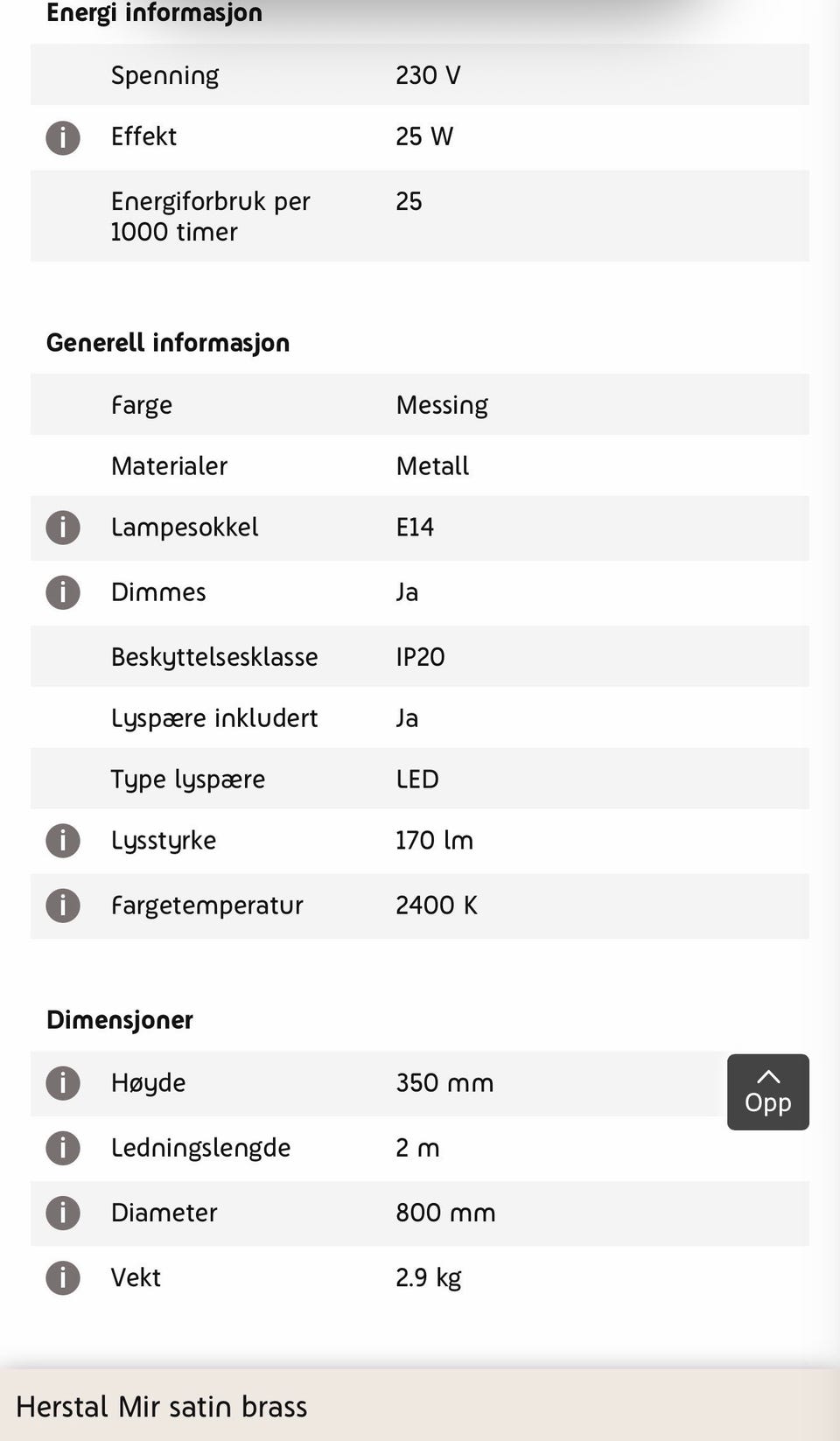
Task: Click the LED value for Type lyspære
Action: 416,780
